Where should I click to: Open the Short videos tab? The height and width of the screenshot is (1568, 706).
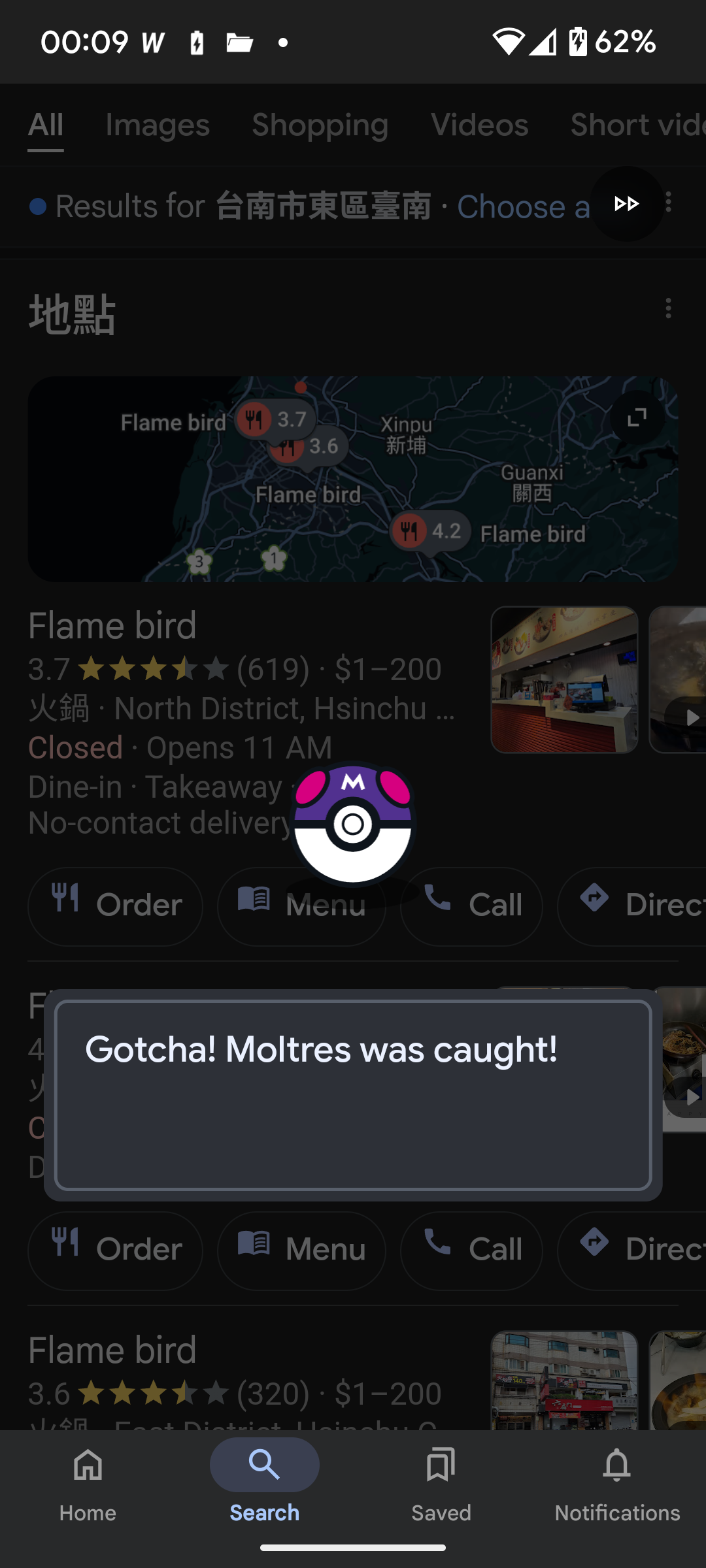coord(637,125)
